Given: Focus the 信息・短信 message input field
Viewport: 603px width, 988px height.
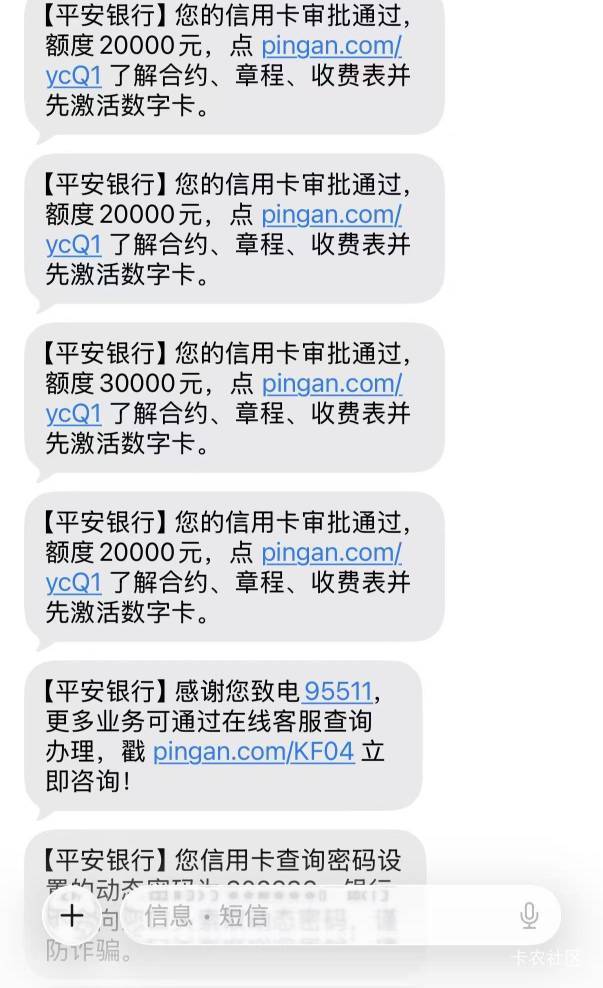Looking at the screenshot, I should coord(300,915).
